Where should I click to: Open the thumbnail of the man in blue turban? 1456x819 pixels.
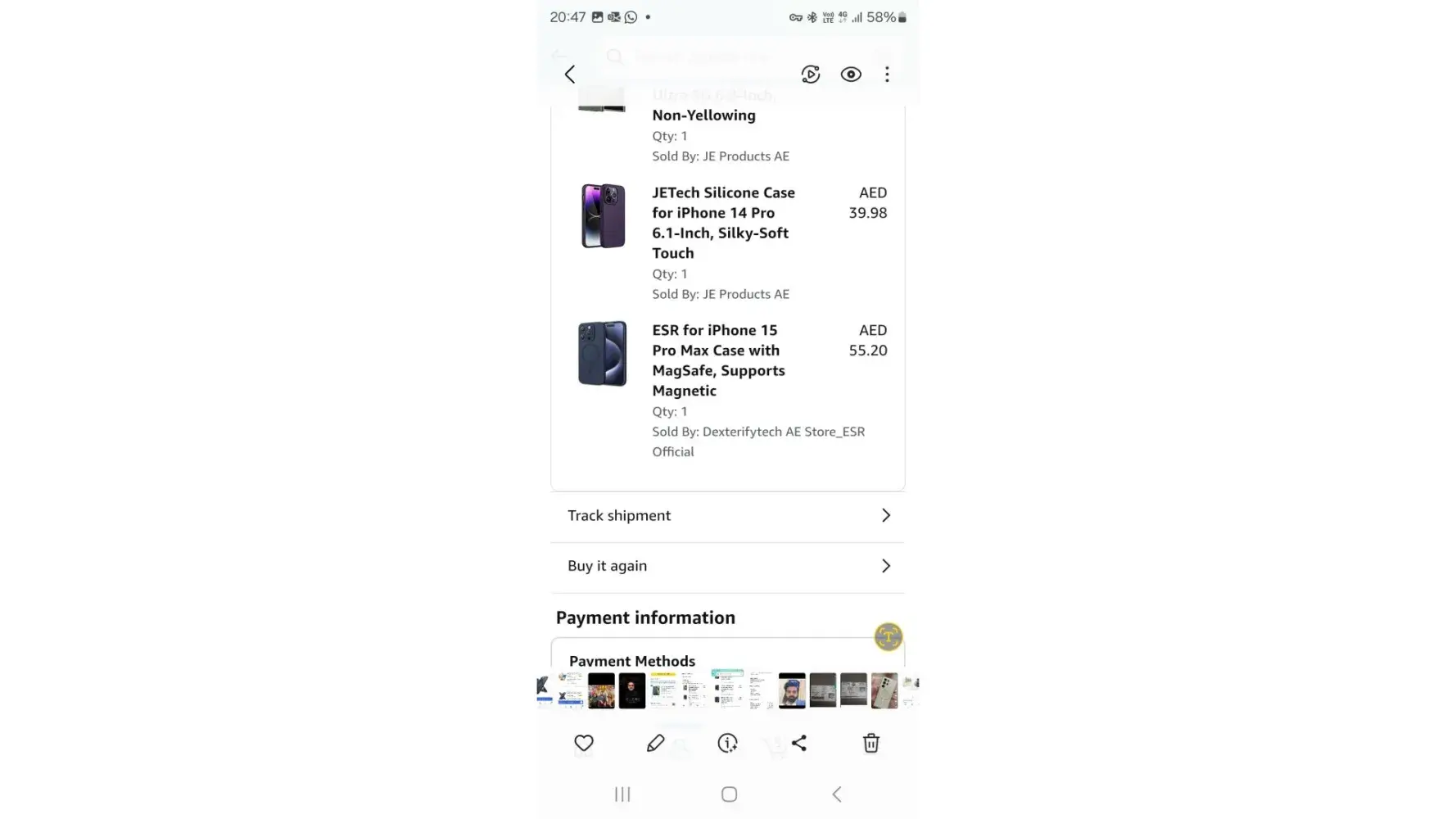(791, 690)
